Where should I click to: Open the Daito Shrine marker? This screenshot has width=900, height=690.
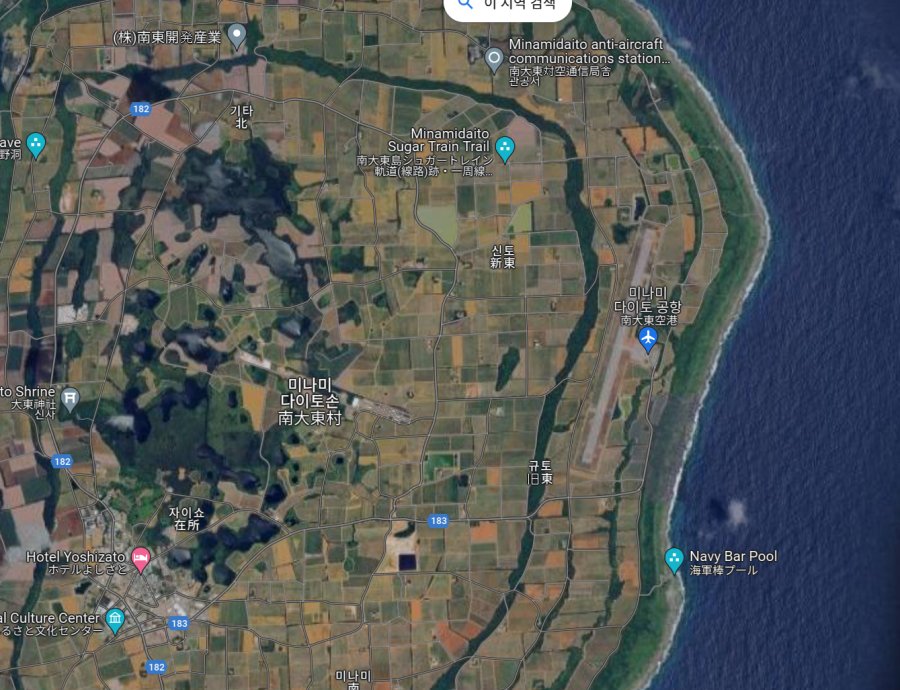[70, 399]
